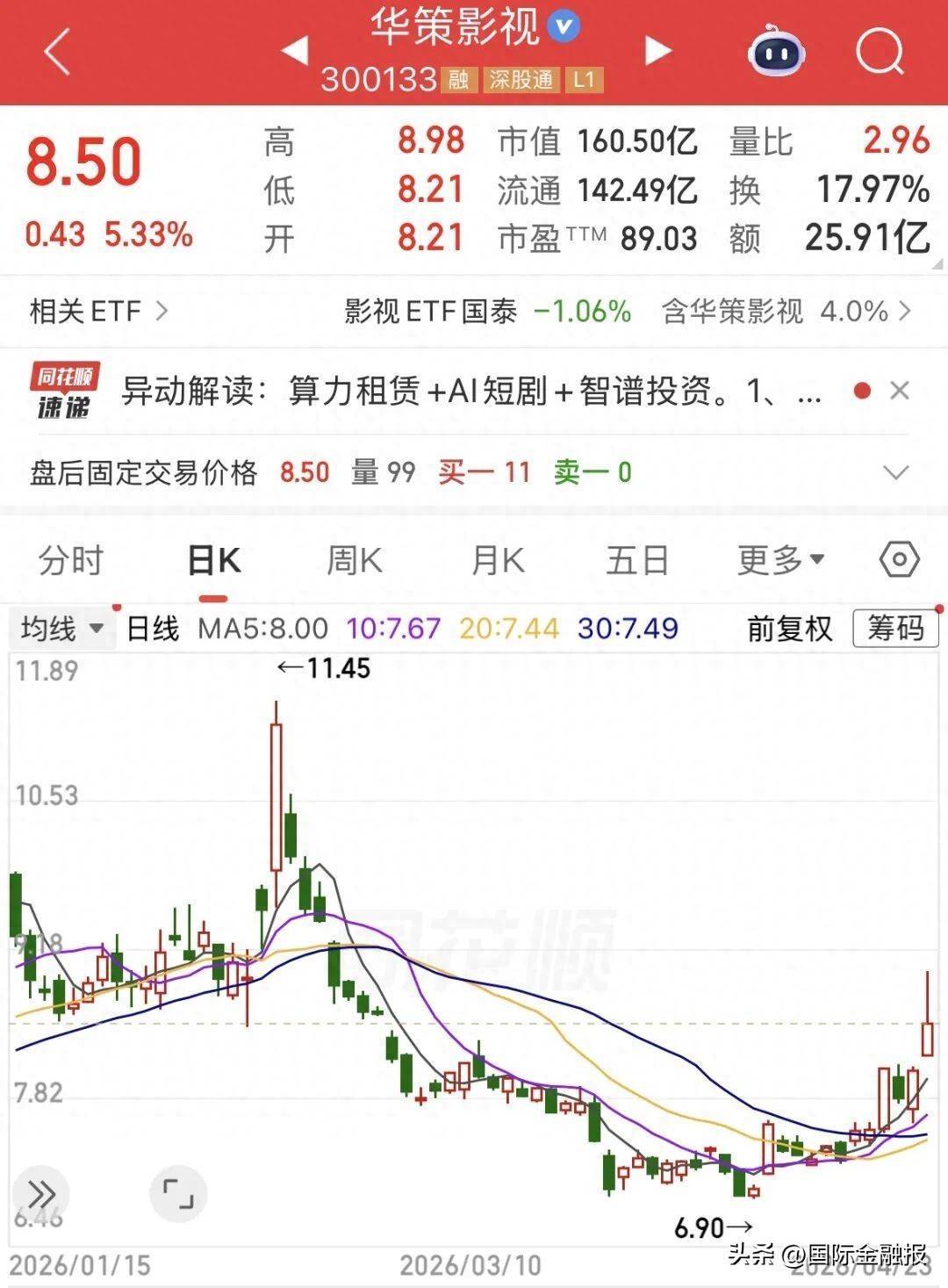View 影视ETF国泰 details
Screen dimensions: 948x1288
[x=487, y=311]
